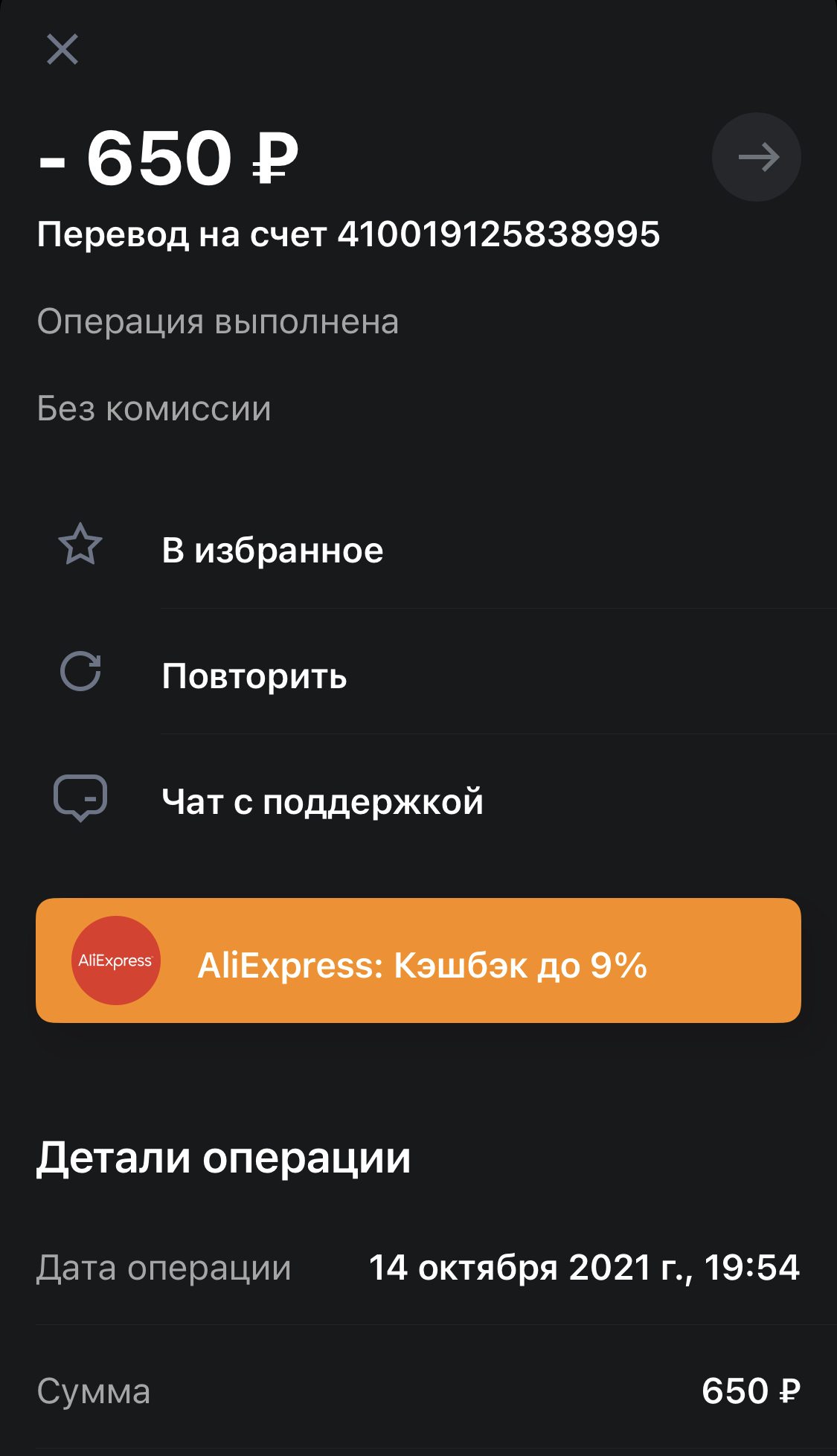Close the operation details screen
This screenshot has width=837, height=1456.
coord(62,50)
